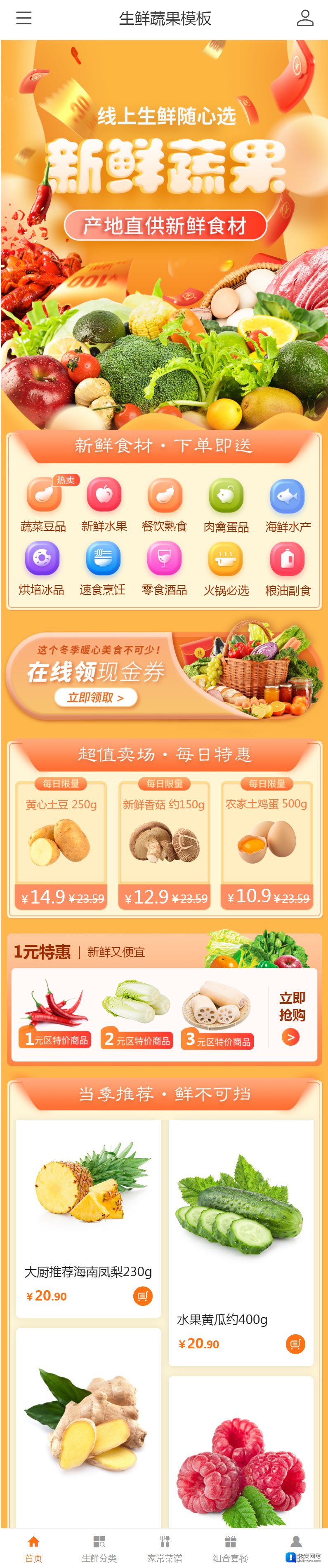This screenshot has height=1568, width=328.
Task: Open the 蔬菜豆品 category
Action: coord(43,505)
